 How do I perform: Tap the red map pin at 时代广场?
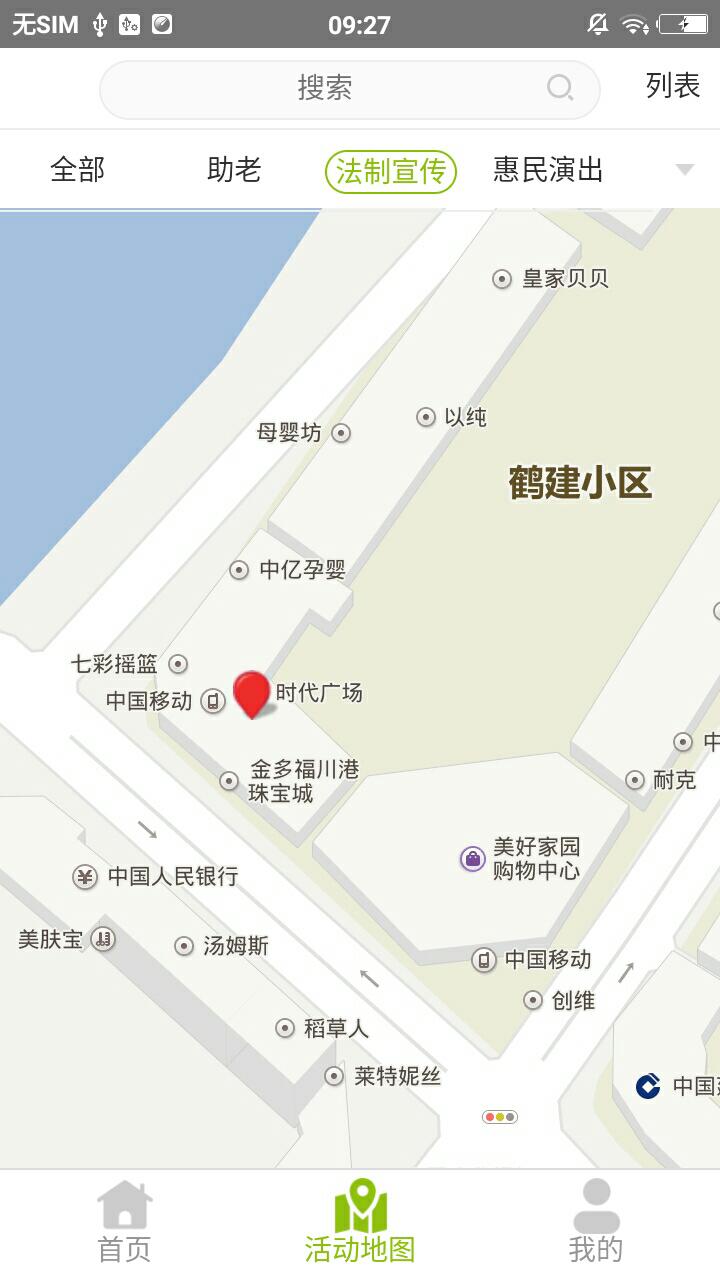tap(251, 692)
